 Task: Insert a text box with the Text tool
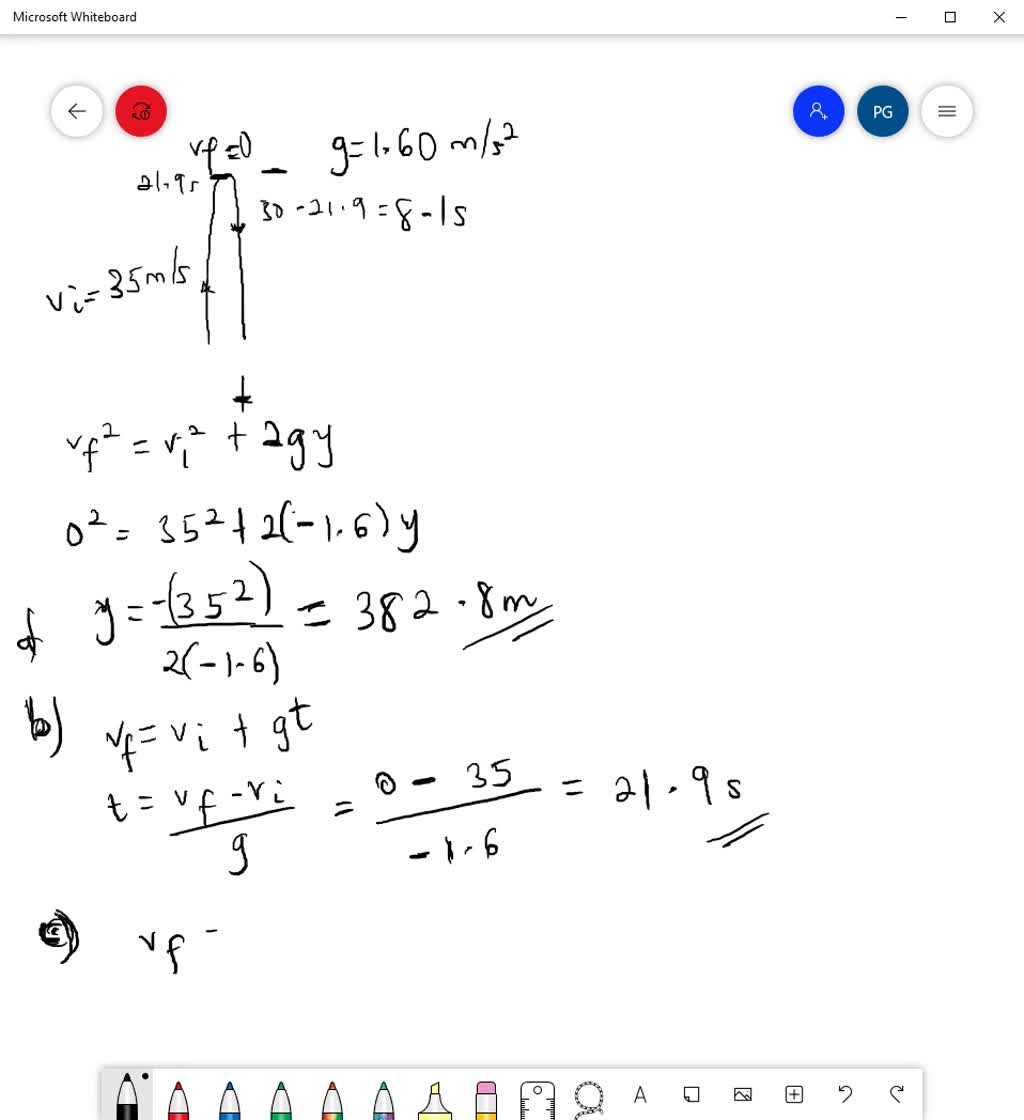click(640, 1095)
